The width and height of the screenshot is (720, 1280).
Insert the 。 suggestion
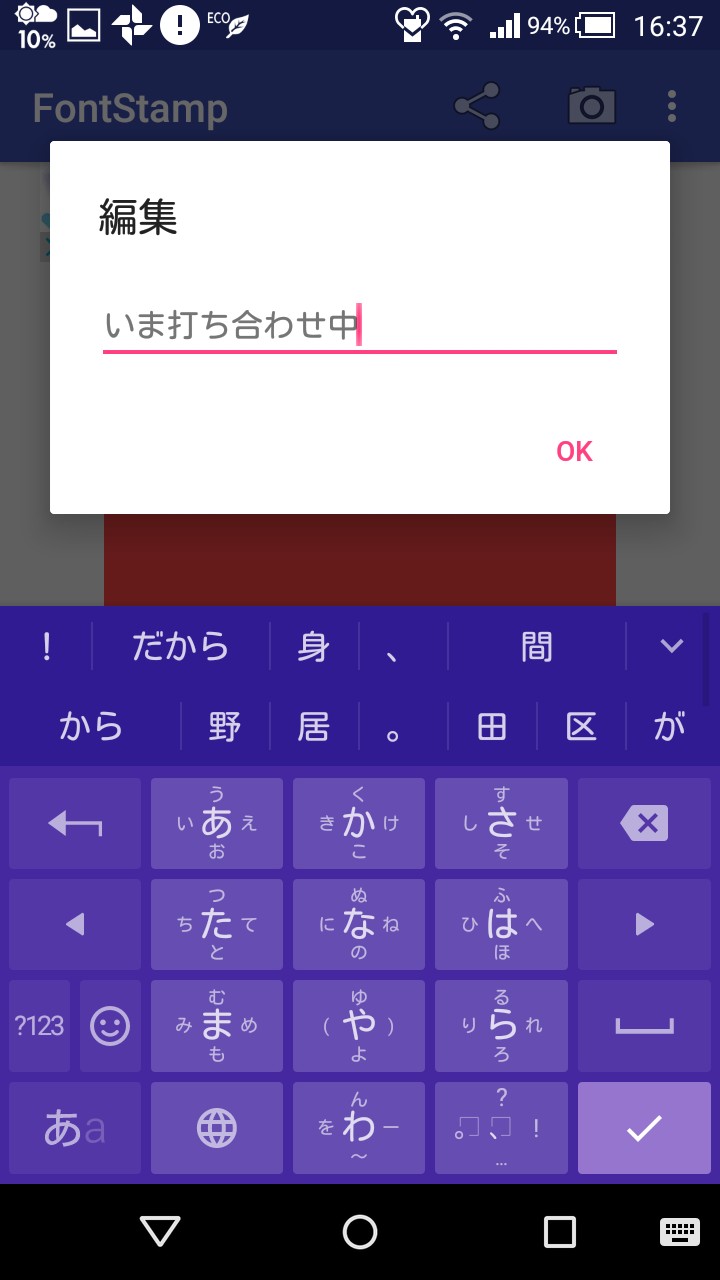393,728
